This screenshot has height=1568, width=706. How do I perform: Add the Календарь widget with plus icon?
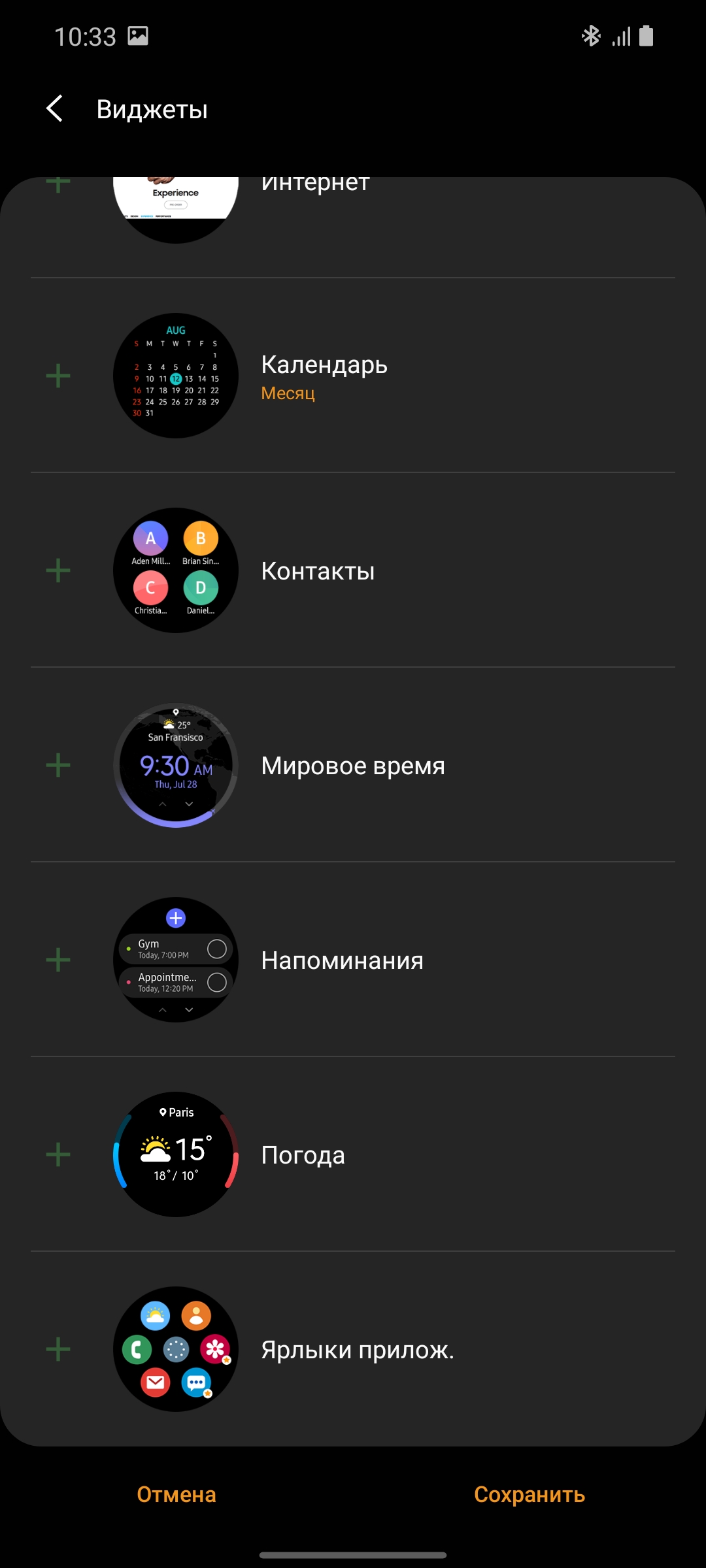(58, 376)
